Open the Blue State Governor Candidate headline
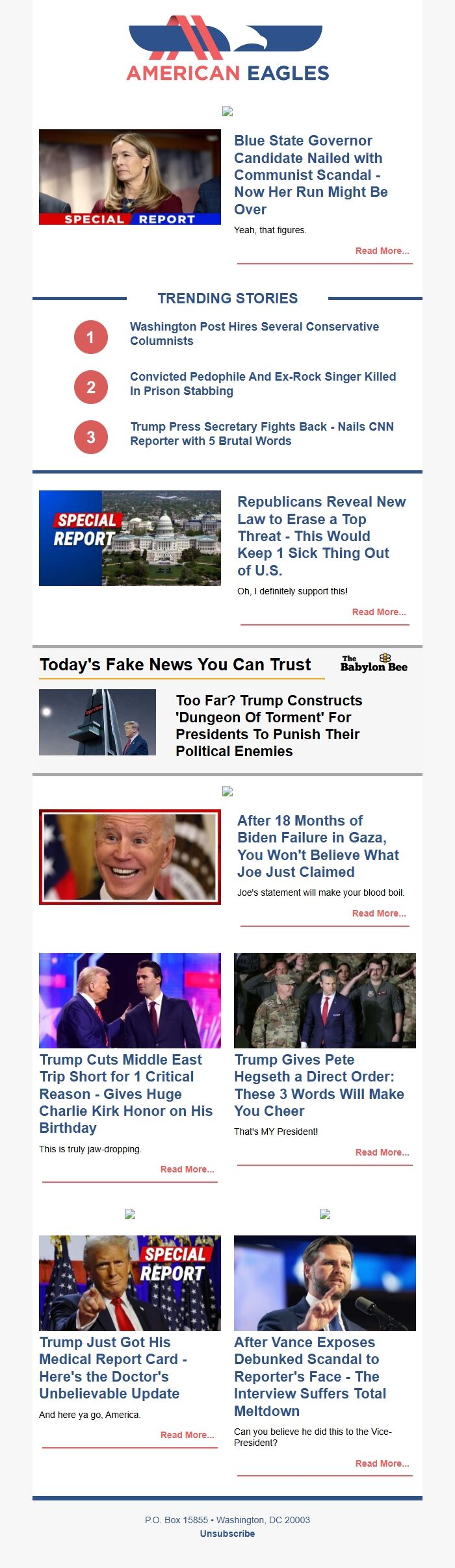This screenshot has height=1568, width=455. tap(311, 175)
